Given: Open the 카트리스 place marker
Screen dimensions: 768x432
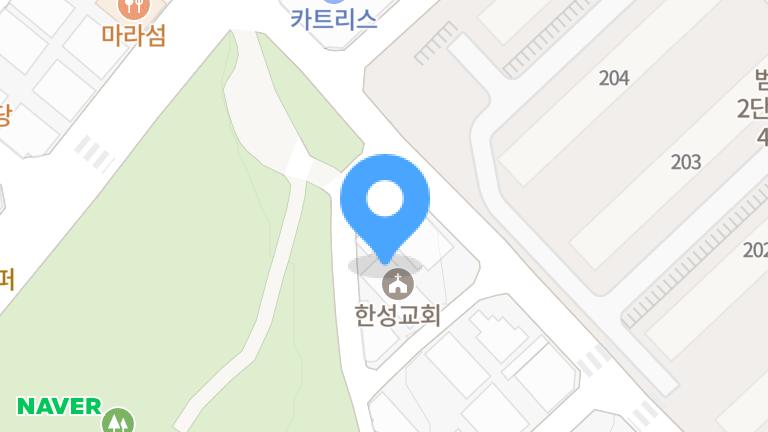Looking at the screenshot, I should tap(334, 17).
